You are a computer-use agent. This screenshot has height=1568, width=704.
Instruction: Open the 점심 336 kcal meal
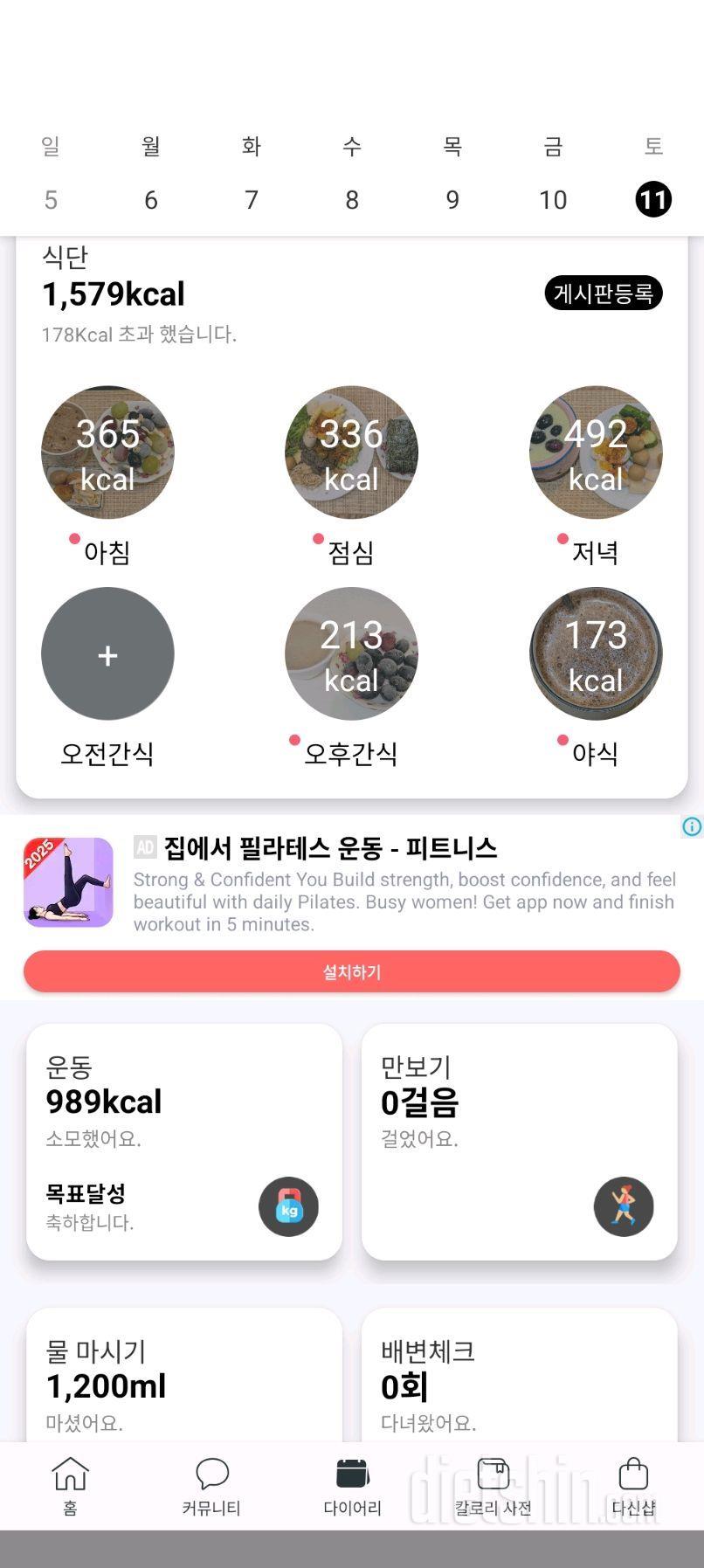[351, 452]
